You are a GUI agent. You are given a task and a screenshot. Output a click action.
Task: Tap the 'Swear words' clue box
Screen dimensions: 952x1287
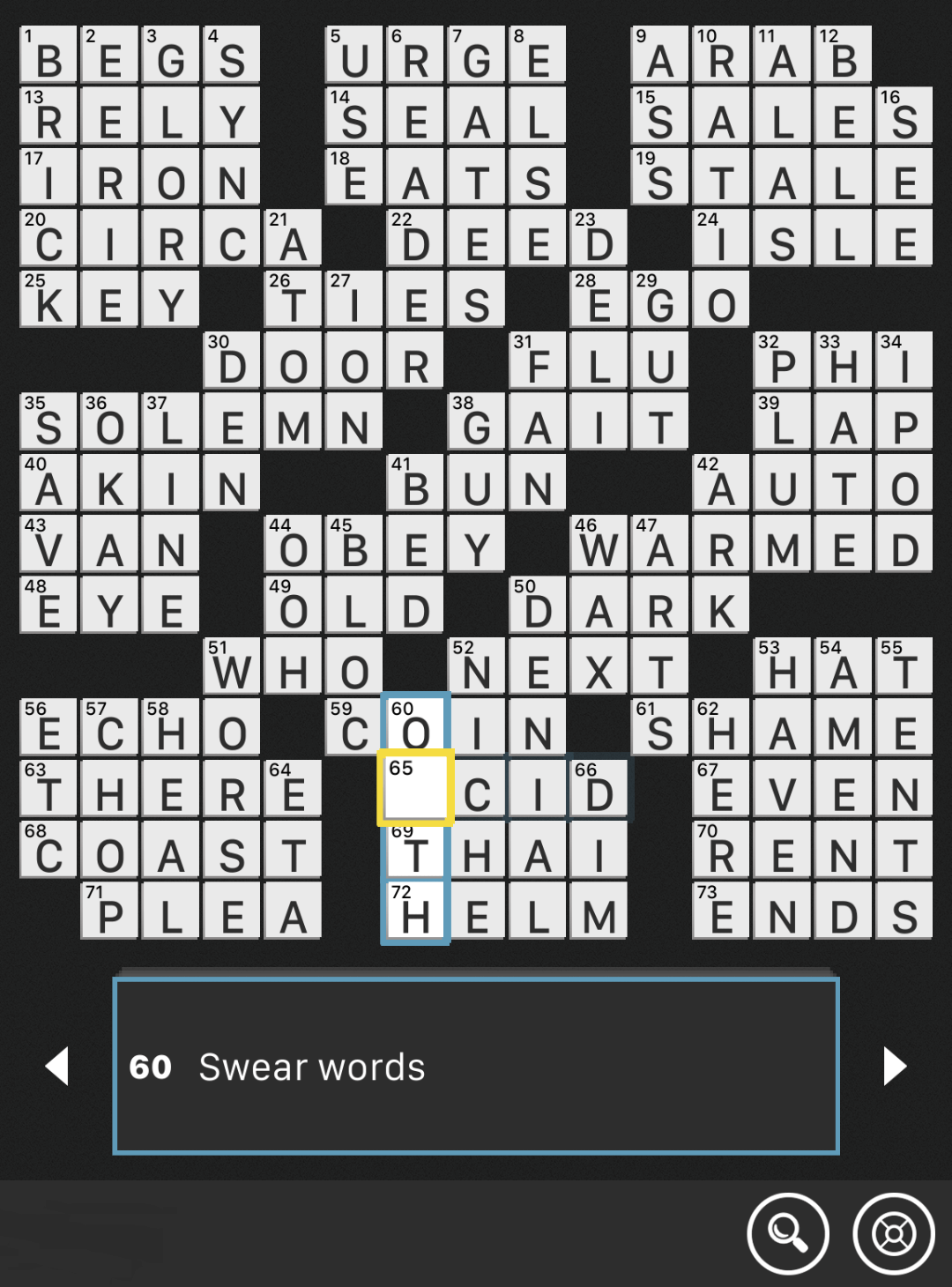[476, 1066]
